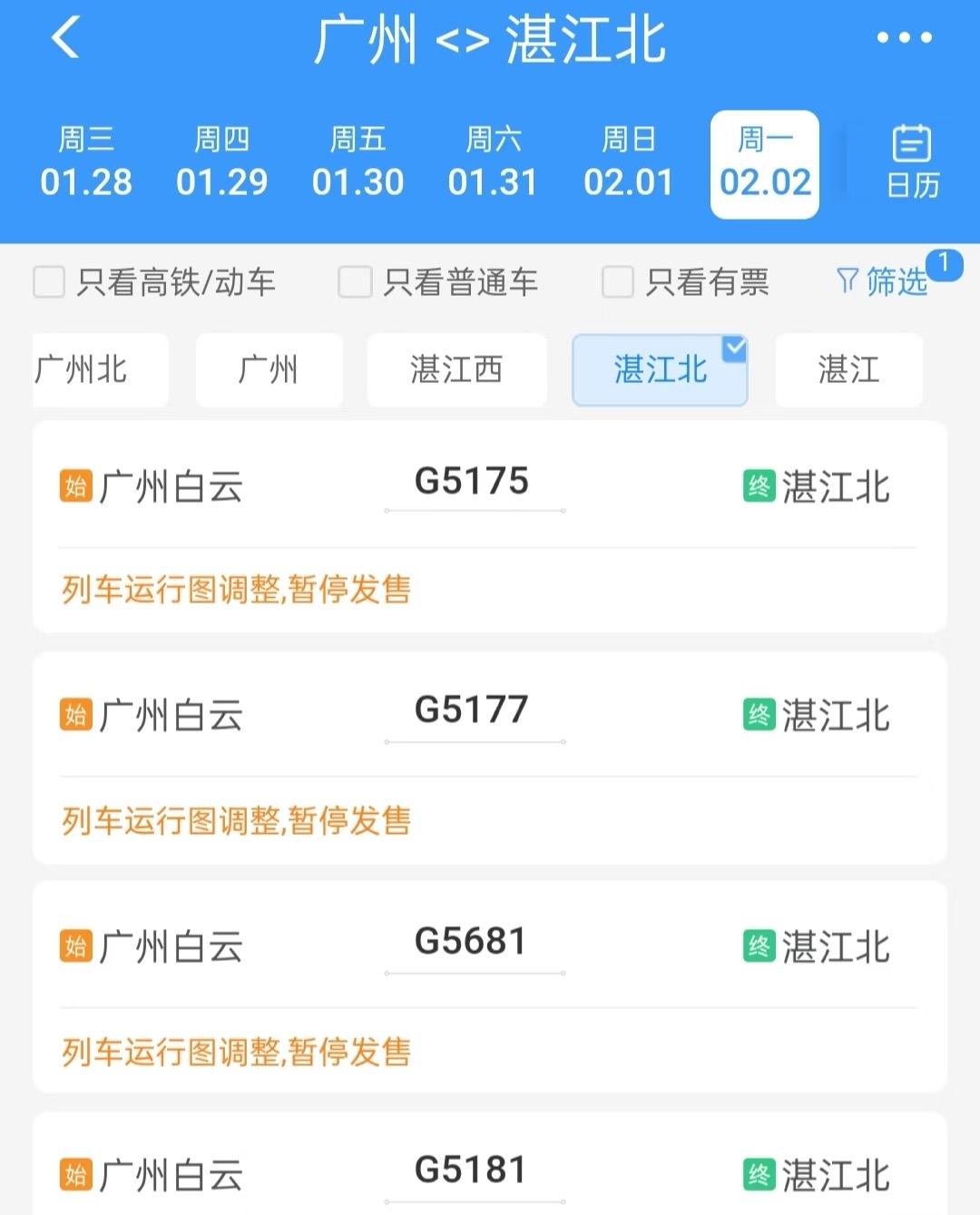Check the 只看有票 option
980x1215 pixels.
pyautogui.click(x=617, y=282)
